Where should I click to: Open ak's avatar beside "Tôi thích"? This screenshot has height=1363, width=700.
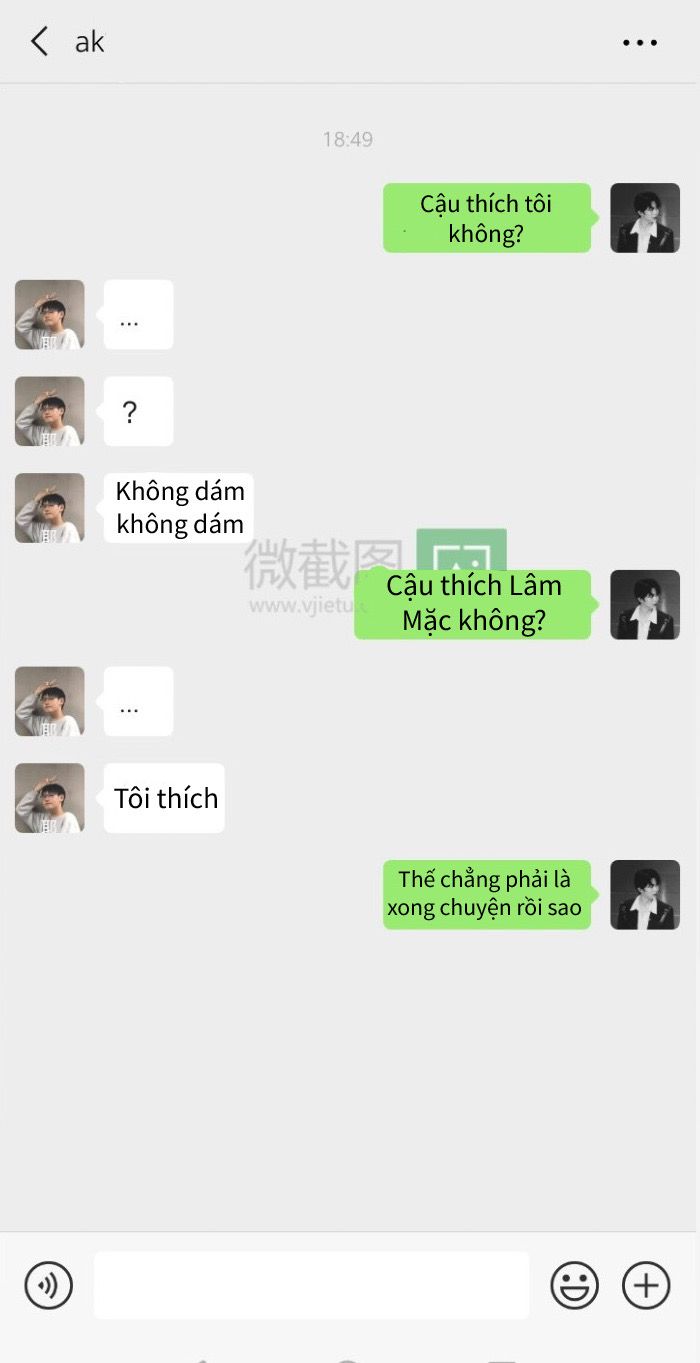point(50,798)
